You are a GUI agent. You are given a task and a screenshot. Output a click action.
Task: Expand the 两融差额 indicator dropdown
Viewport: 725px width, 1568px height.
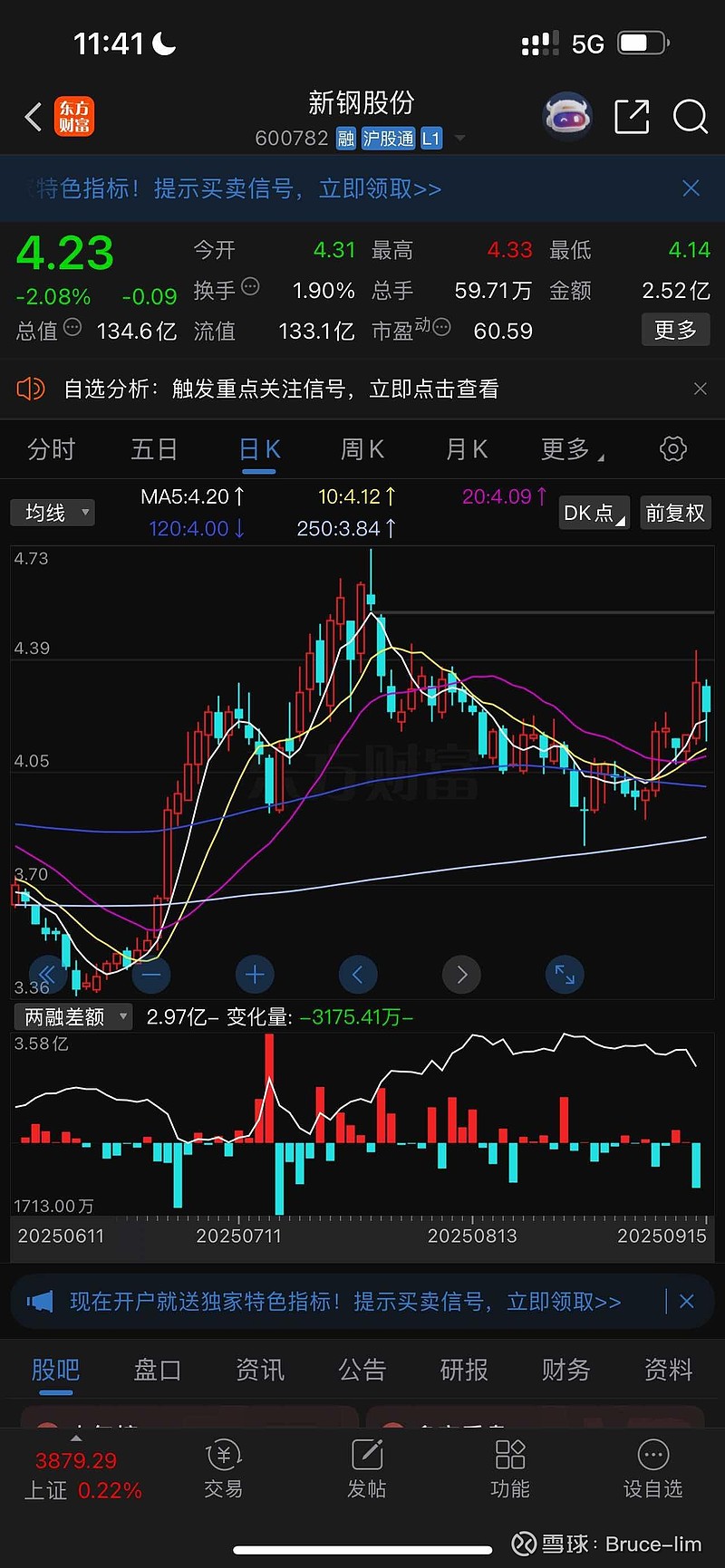point(73,1017)
